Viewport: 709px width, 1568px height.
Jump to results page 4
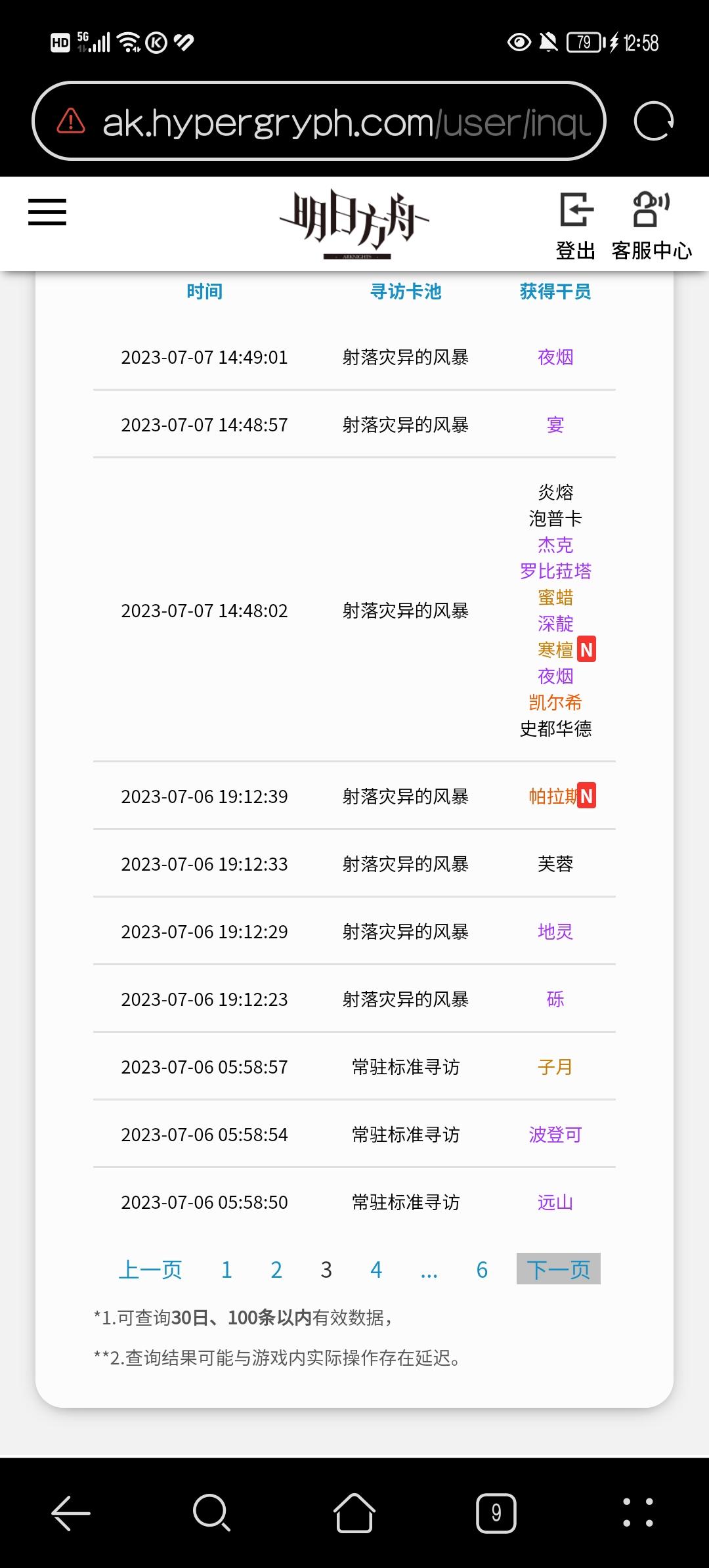coord(376,1270)
